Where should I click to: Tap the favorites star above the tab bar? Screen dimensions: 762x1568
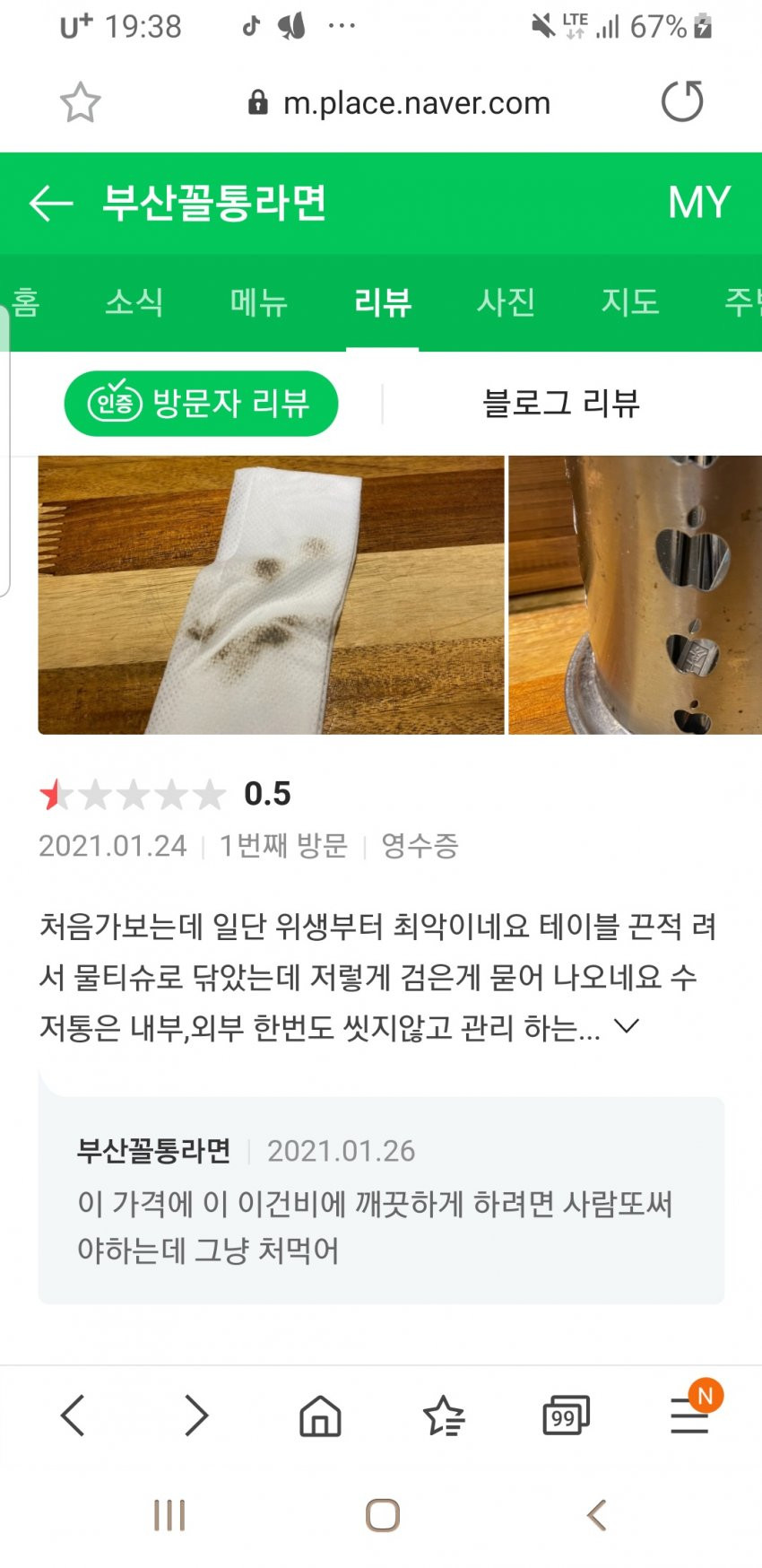pyautogui.click(x=443, y=1416)
